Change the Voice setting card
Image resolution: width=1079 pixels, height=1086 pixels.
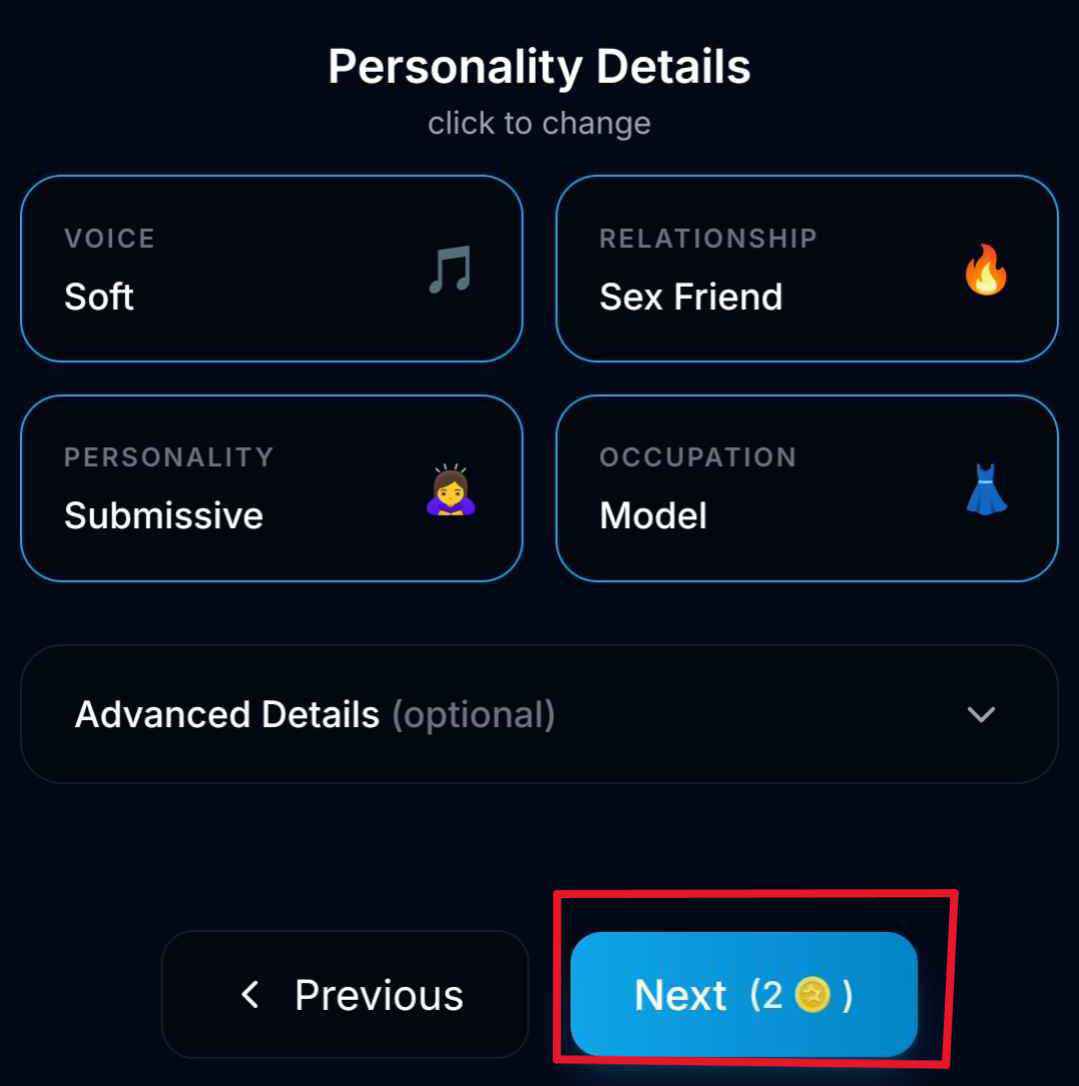click(x=271, y=268)
